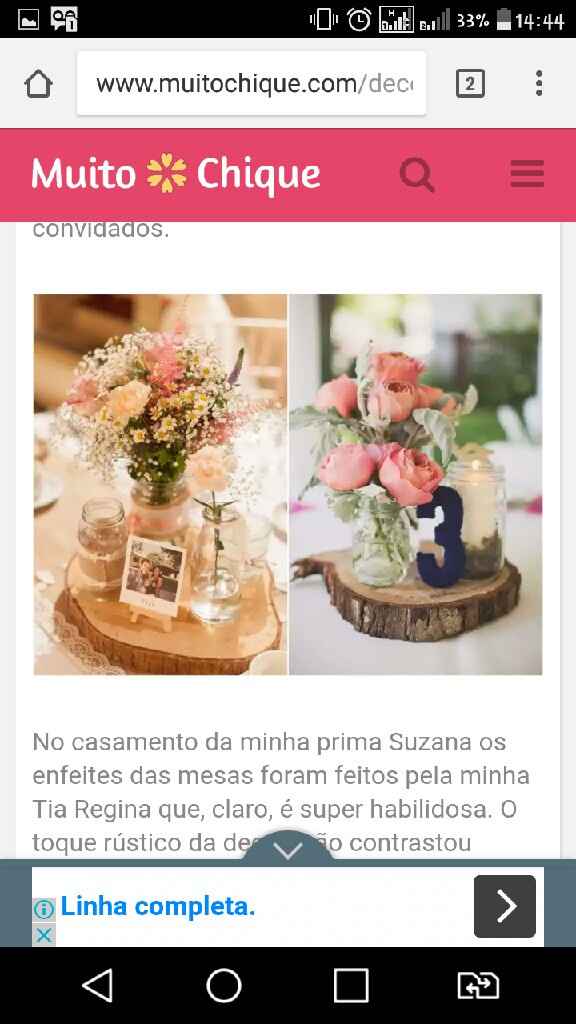This screenshot has width=576, height=1024.
Task: Open the browser overflow menu
Action: coord(539,84)
